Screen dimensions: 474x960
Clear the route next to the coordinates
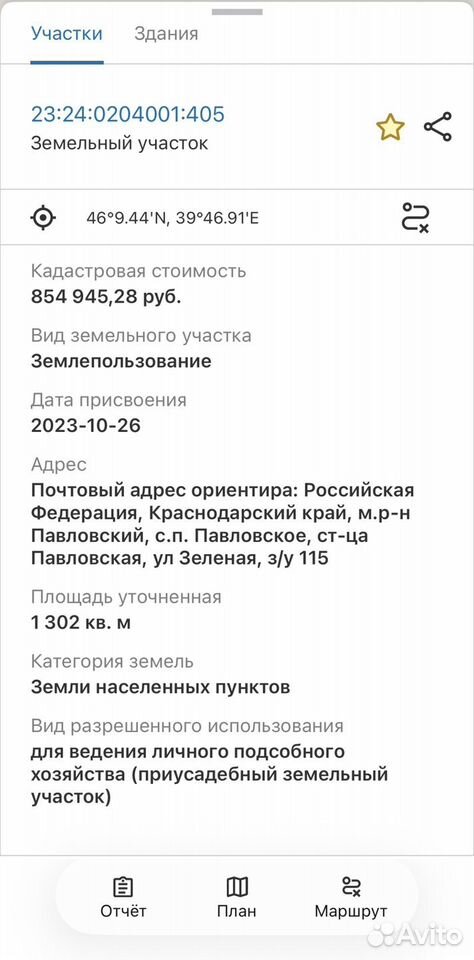(416, 217)
